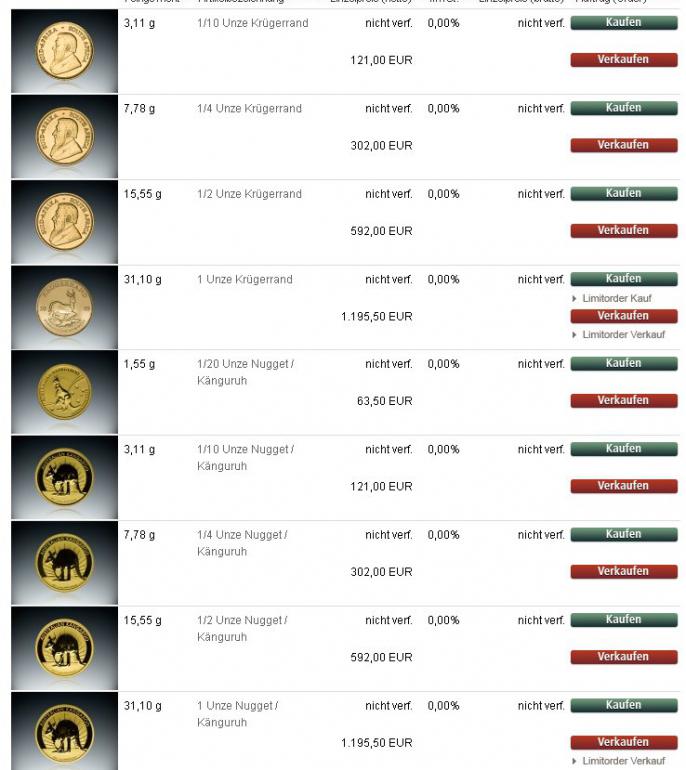The image size is (686, 770).
Task: Tap Kaufen for 1/10 Unze Nugget
Action: point(623,449)
